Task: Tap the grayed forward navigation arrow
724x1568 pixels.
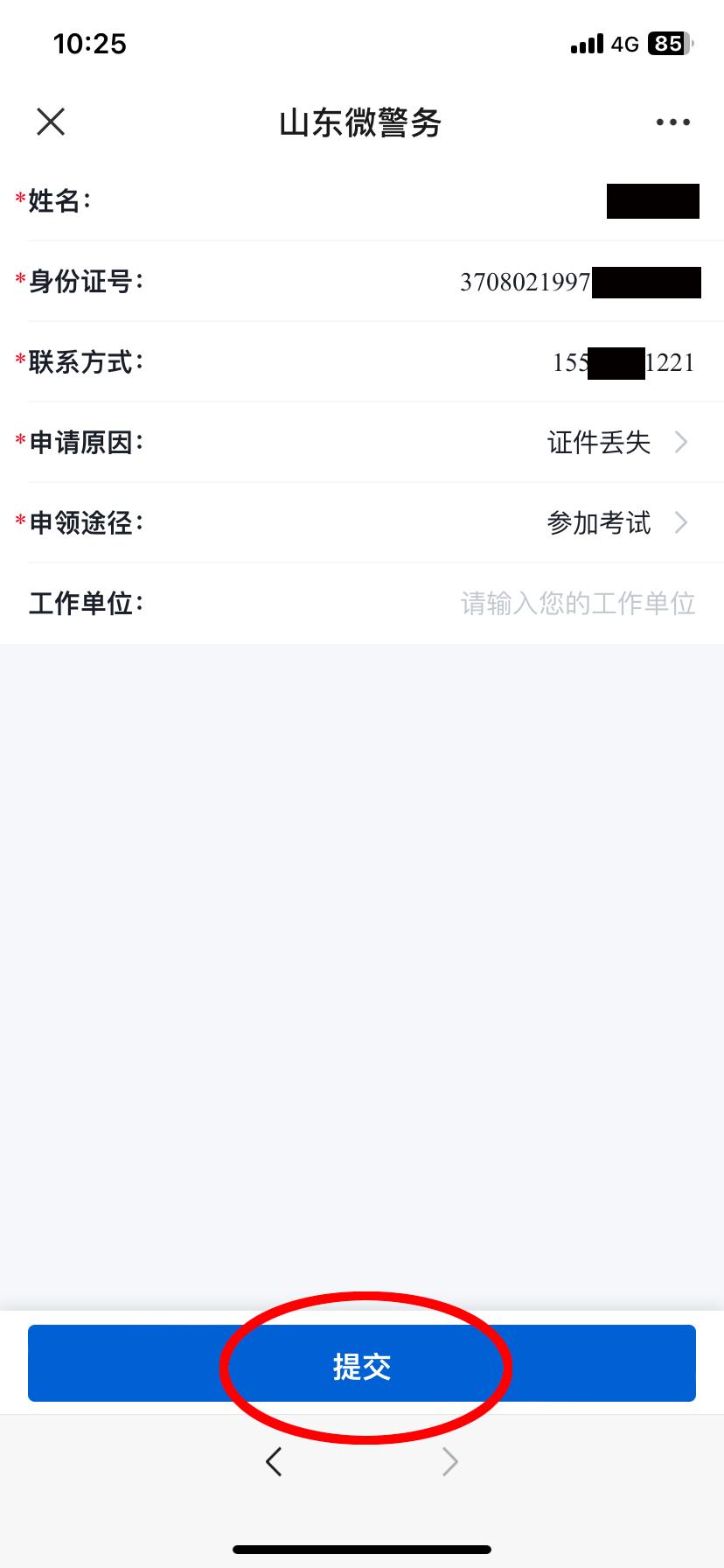Action: (x=449, y=1461)
